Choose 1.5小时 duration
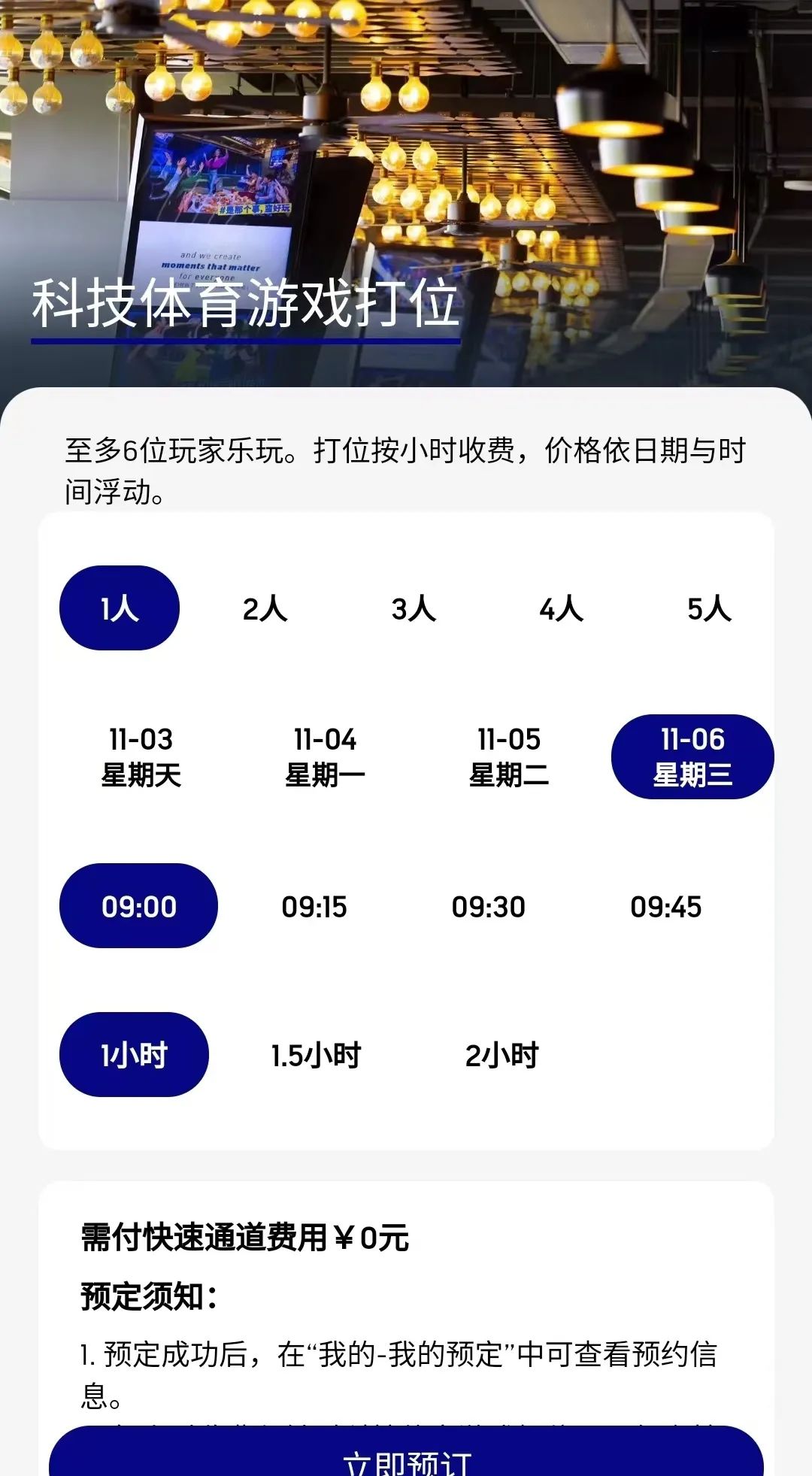 [317, 1056]
